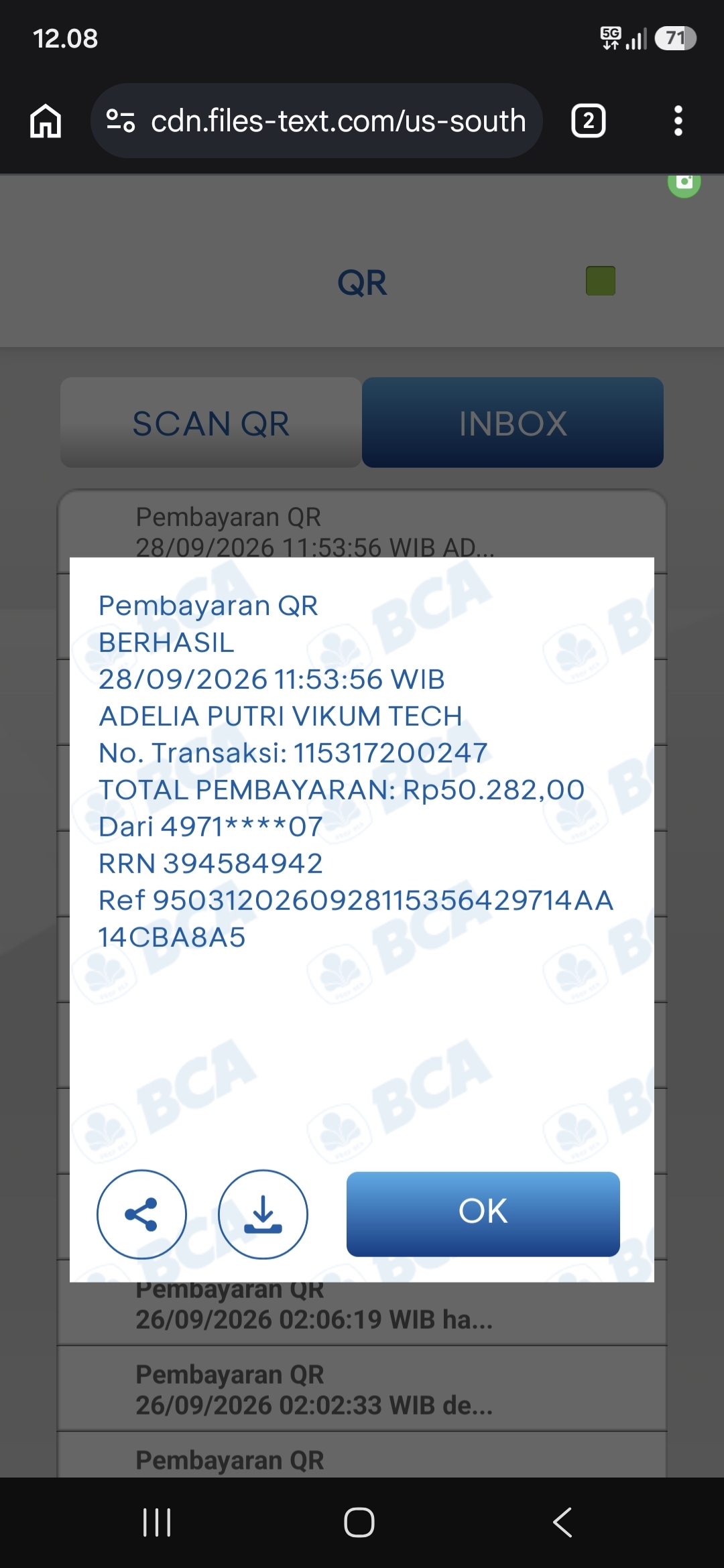Share the QR payment receipt
This screenshot has width=724, height=1568.
[x=141, y=1214]
